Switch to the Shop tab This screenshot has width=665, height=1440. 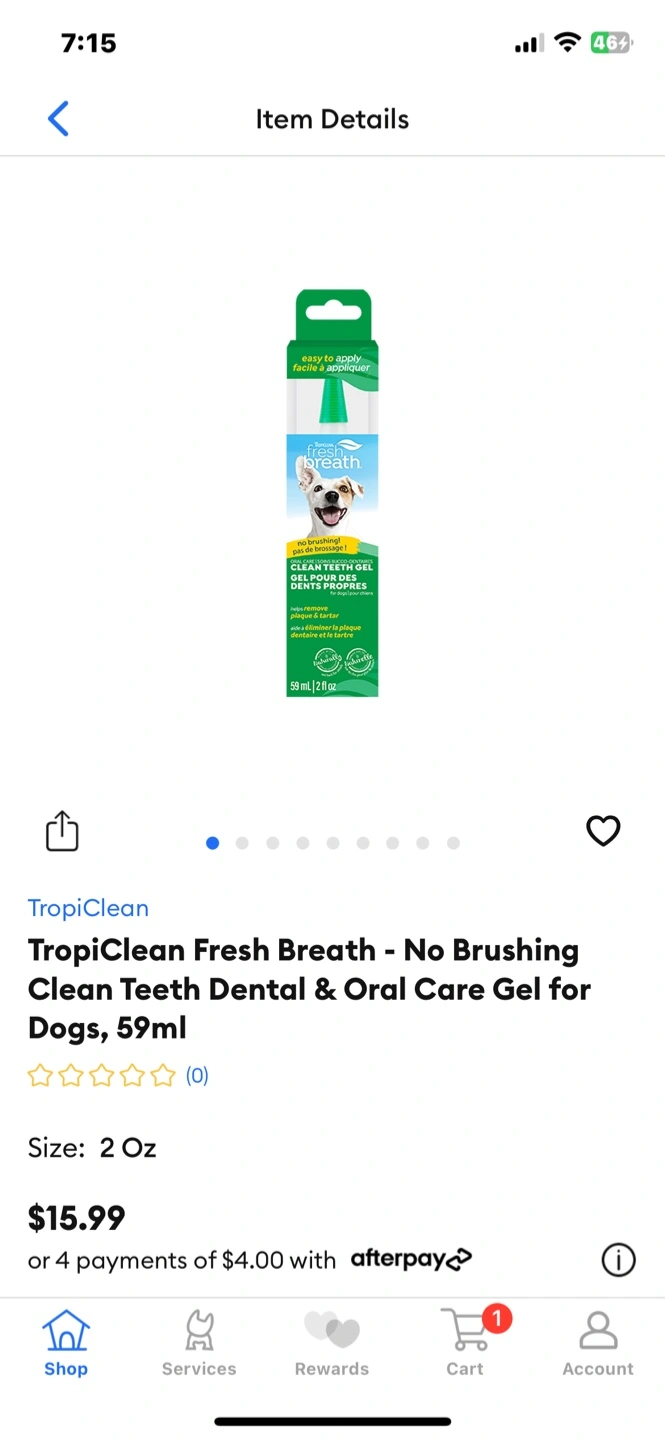pyautogui.click(x=66, y=1344)
